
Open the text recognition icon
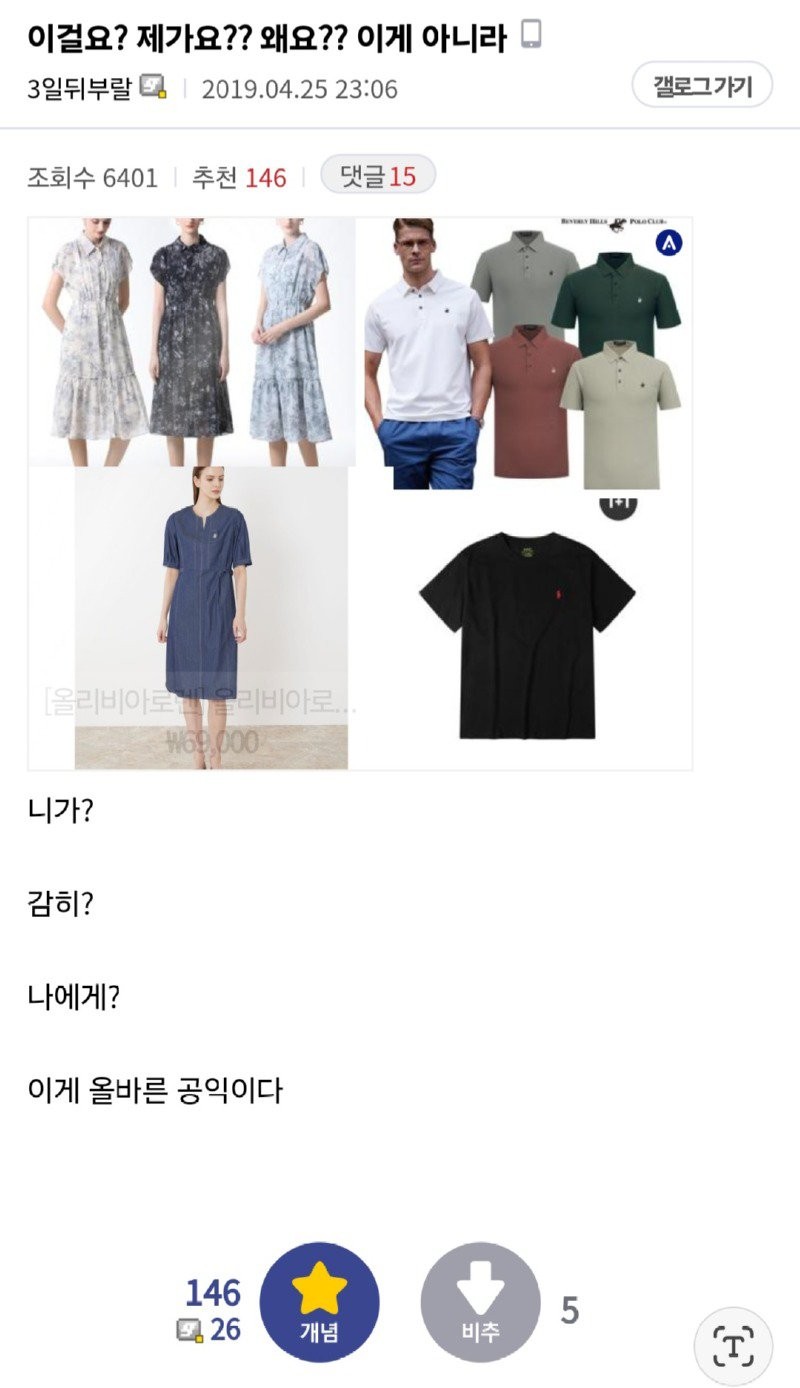(733, 1345)
